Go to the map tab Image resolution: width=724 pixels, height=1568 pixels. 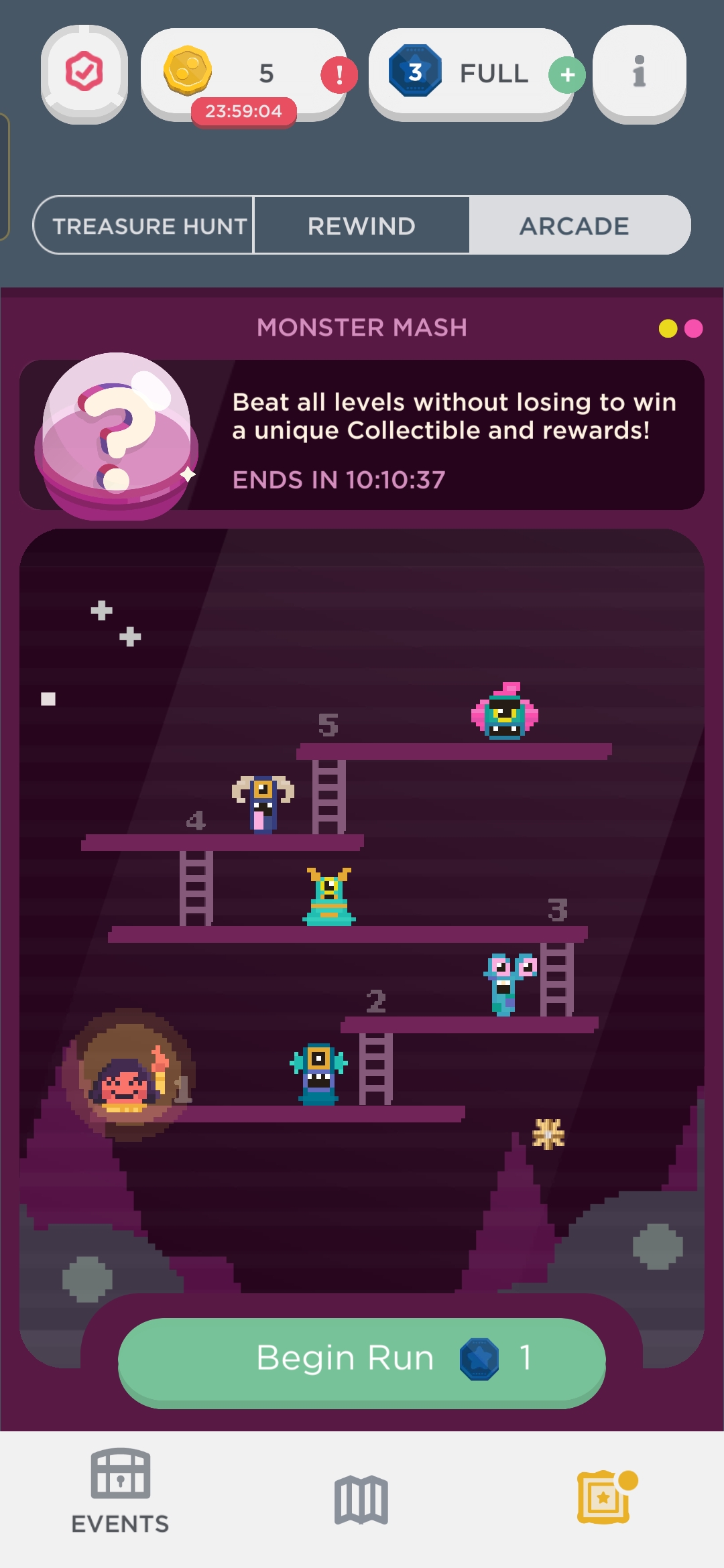click(x=361, y=1500)
